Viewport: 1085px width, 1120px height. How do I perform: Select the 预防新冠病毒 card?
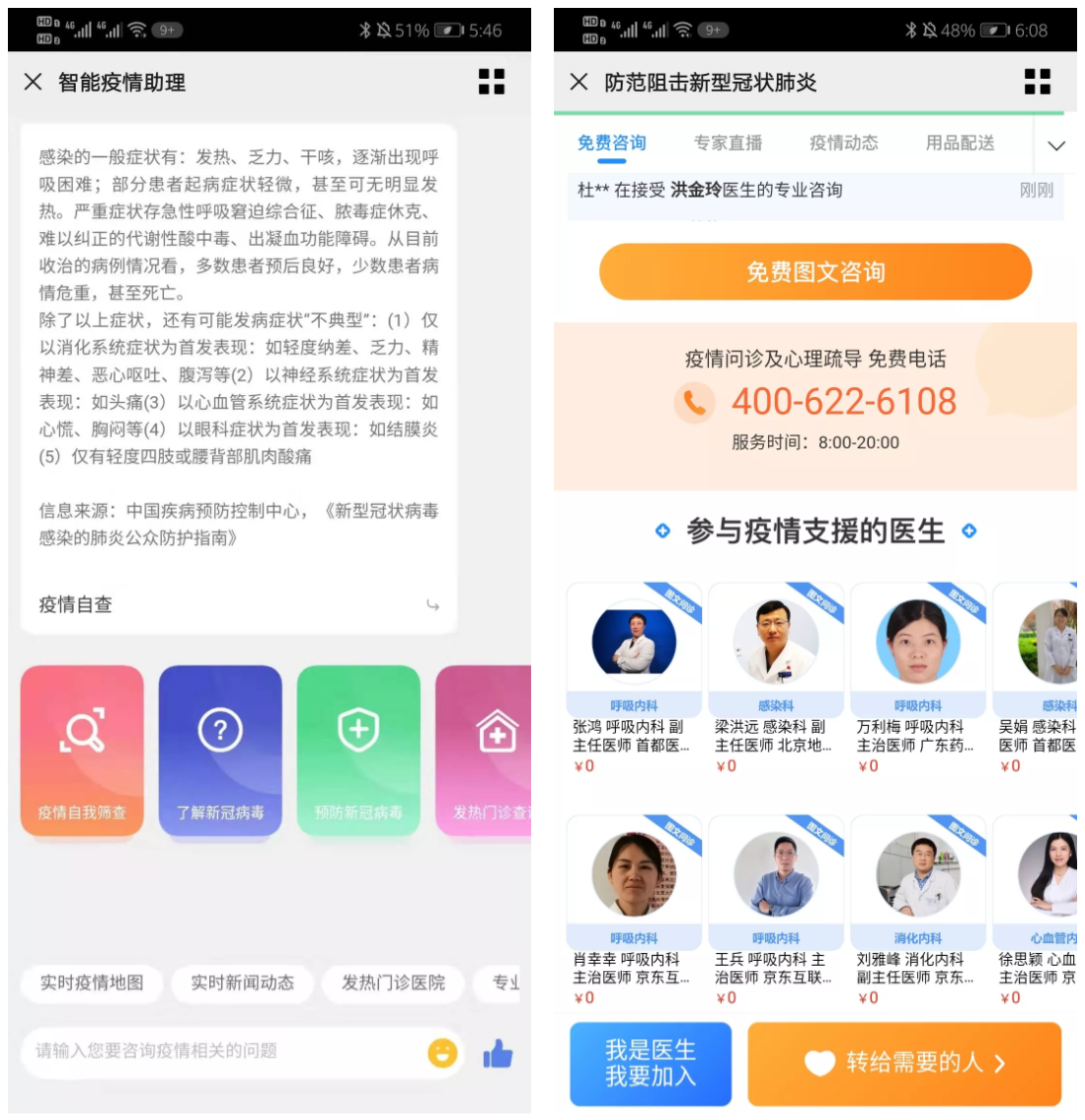click(x=358, y=751)
